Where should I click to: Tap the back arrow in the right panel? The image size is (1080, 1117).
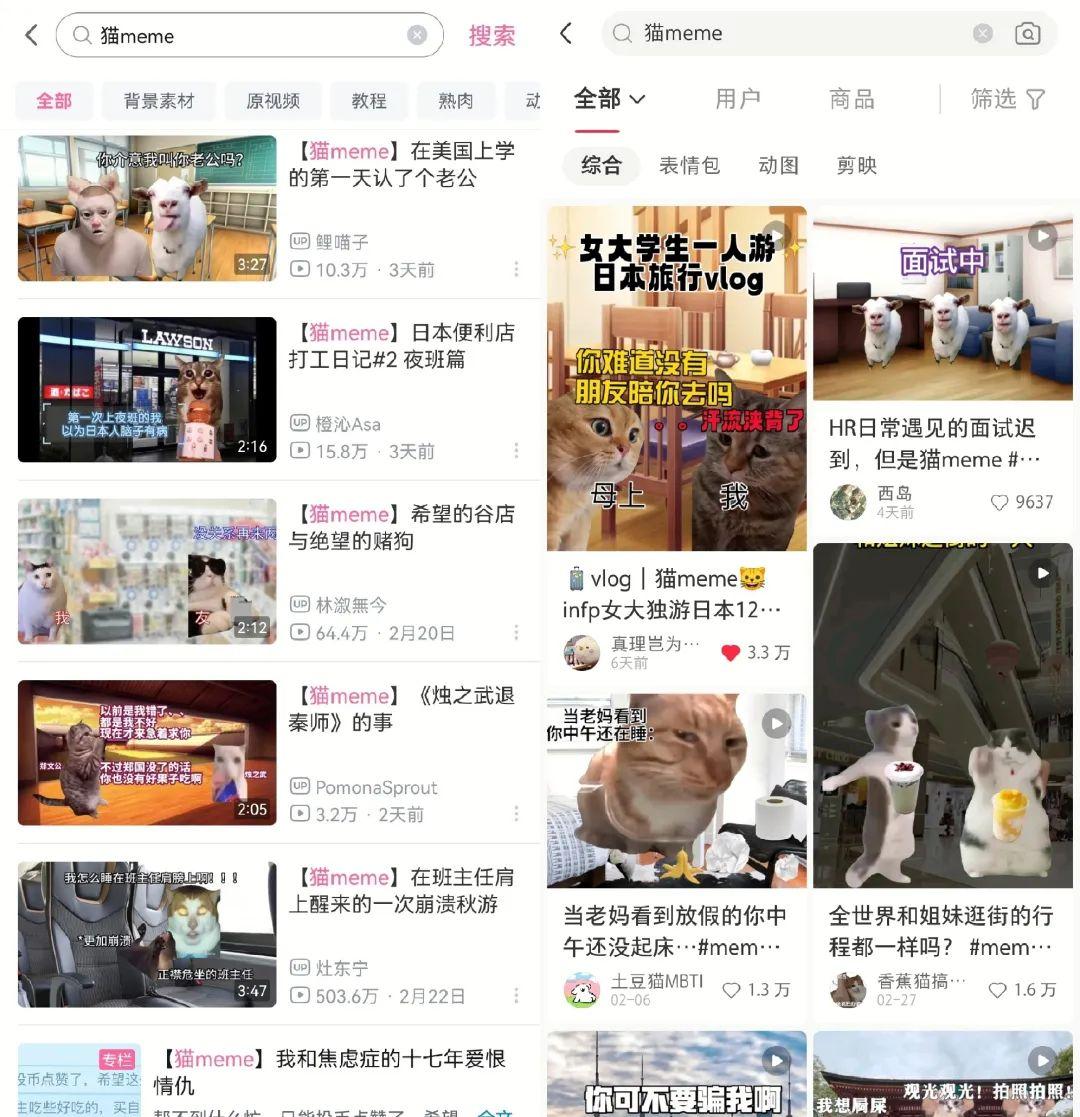click(566, 33)
